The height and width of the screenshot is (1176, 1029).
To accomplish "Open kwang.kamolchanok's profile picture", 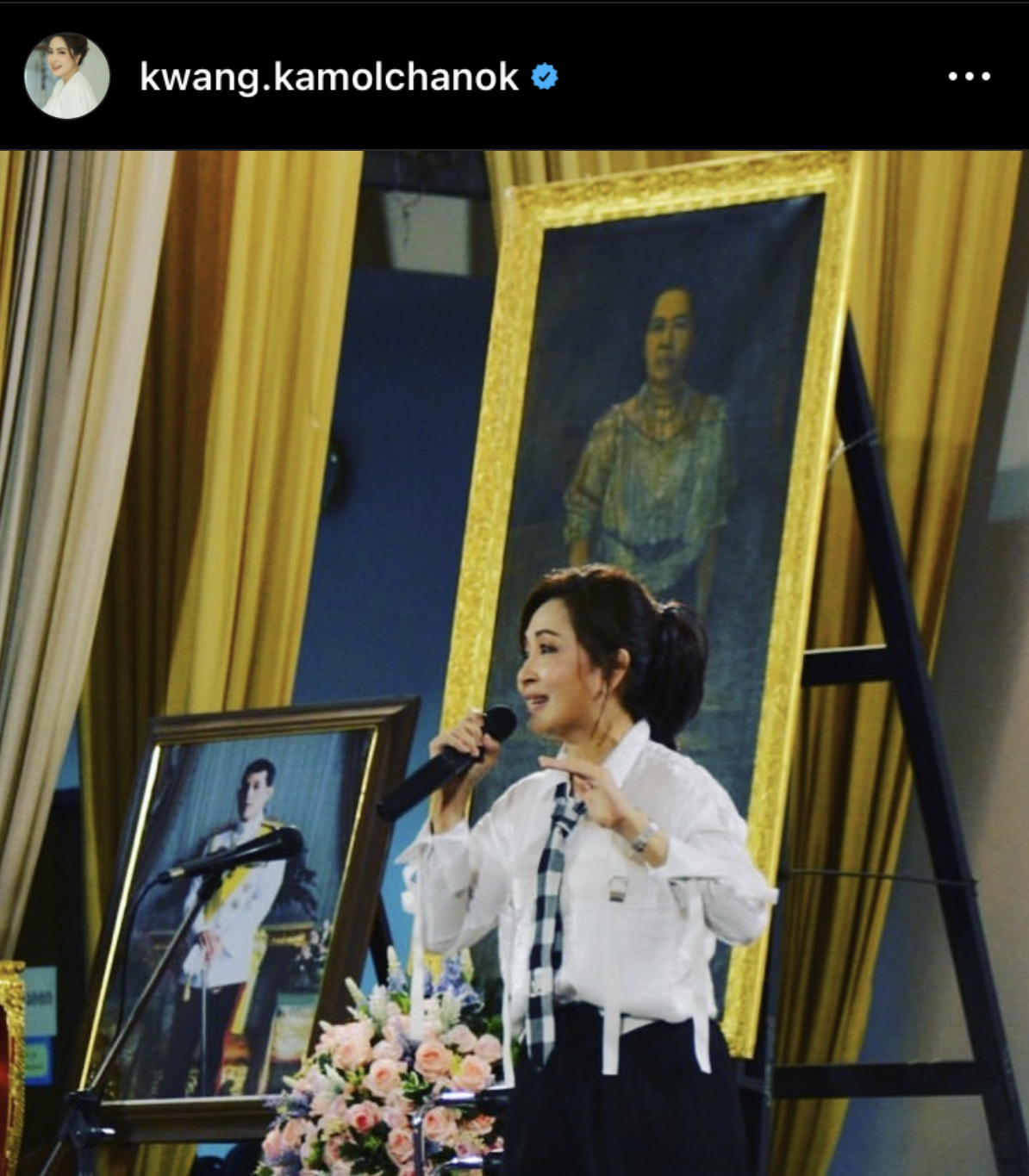I will (67, 76).
